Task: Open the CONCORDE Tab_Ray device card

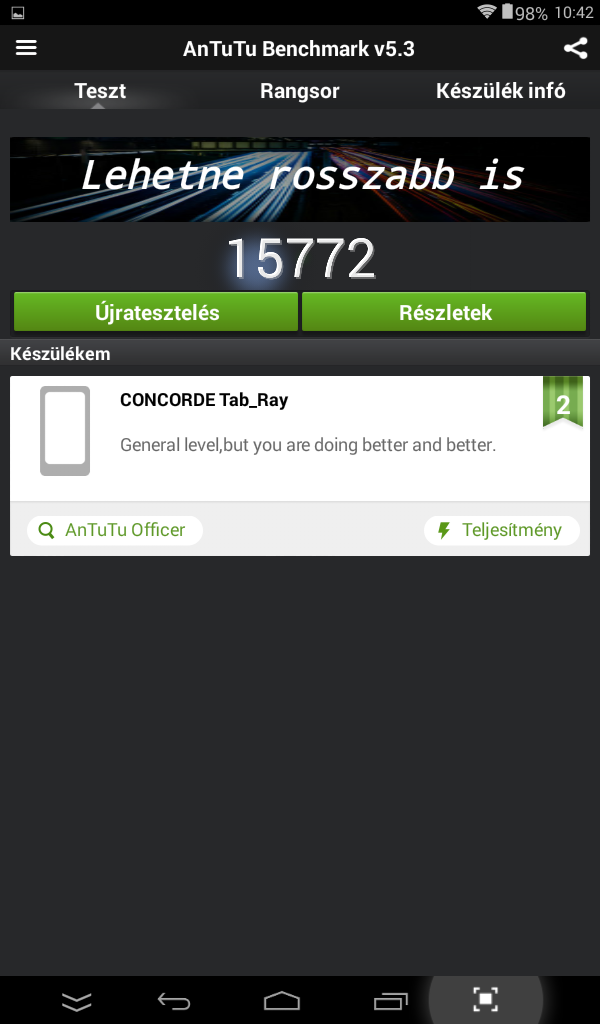Action: 300,438
